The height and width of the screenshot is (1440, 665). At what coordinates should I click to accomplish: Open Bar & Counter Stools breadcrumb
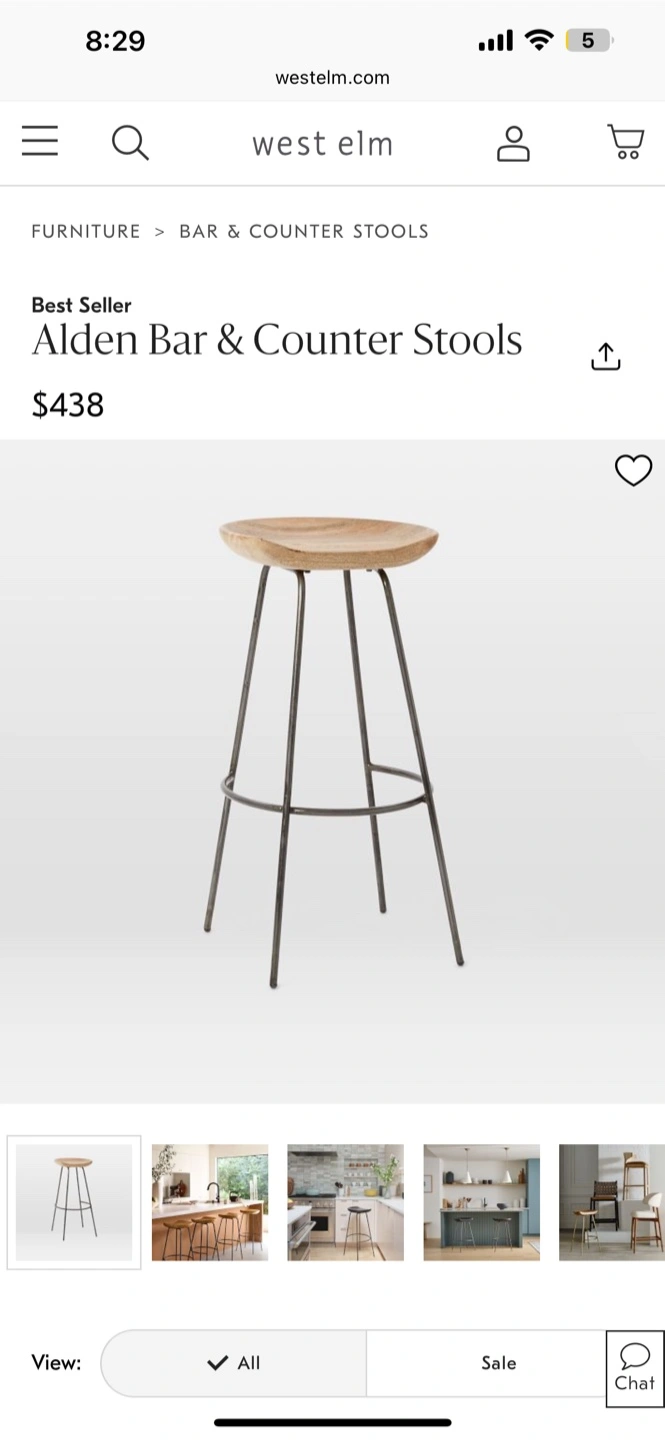coord(304,231)
